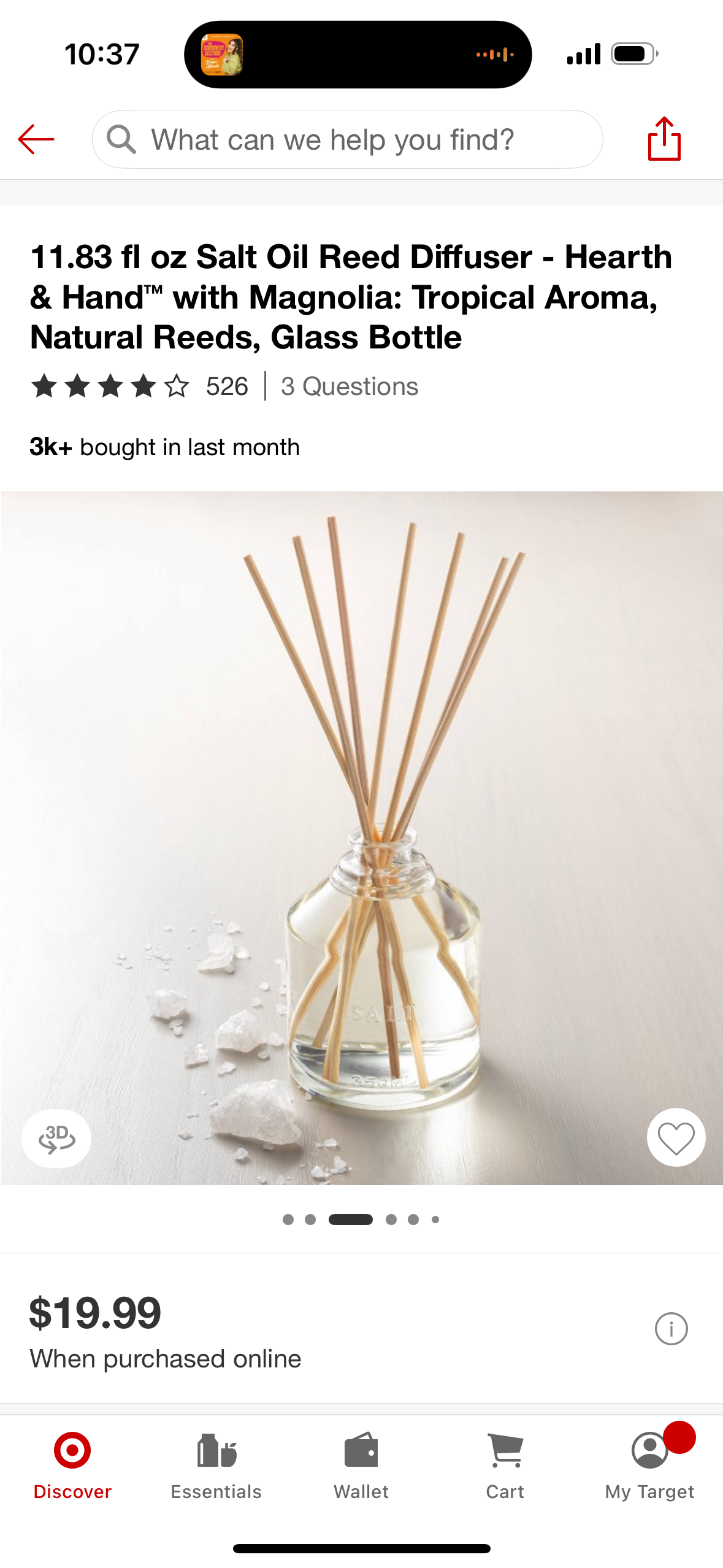Open the 526 star ratings reviews
The height and width of the screenshot is (1568, 723).
click(140, 386)
